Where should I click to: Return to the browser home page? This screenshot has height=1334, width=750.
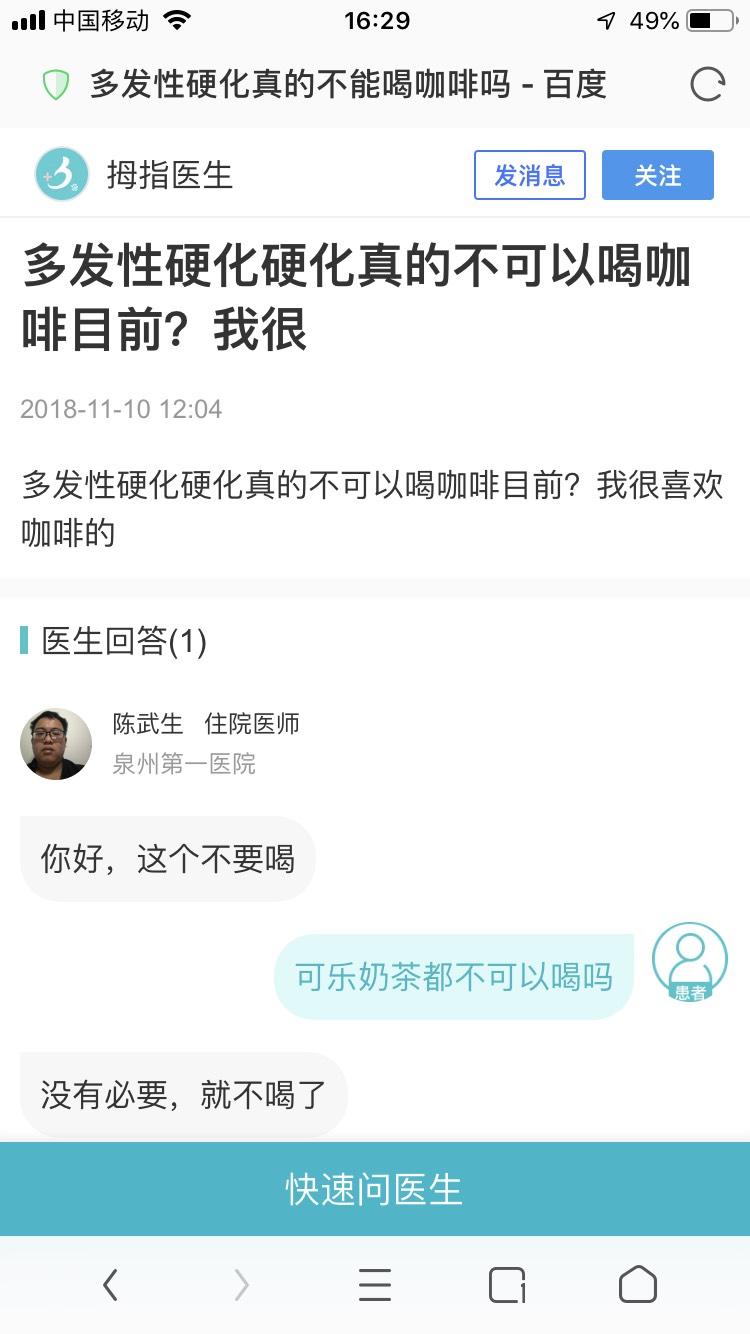pyautogui.click(x=637, y=1285)
